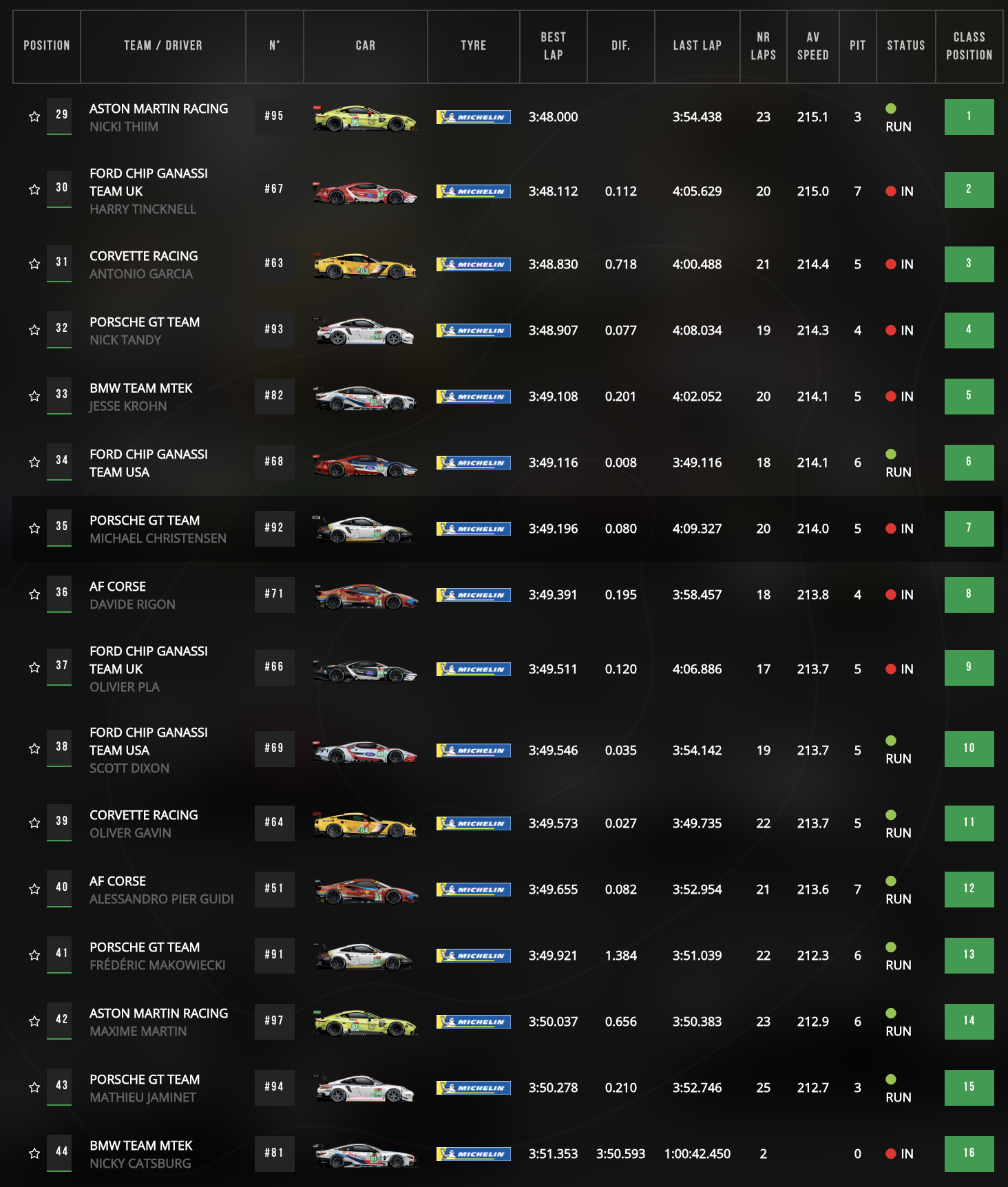Image resolution: width=1008 pixels, height=1187 pixels.
Task: Favorite Olivier Pla's Ford #66
Action: click(x=34, y=668)
